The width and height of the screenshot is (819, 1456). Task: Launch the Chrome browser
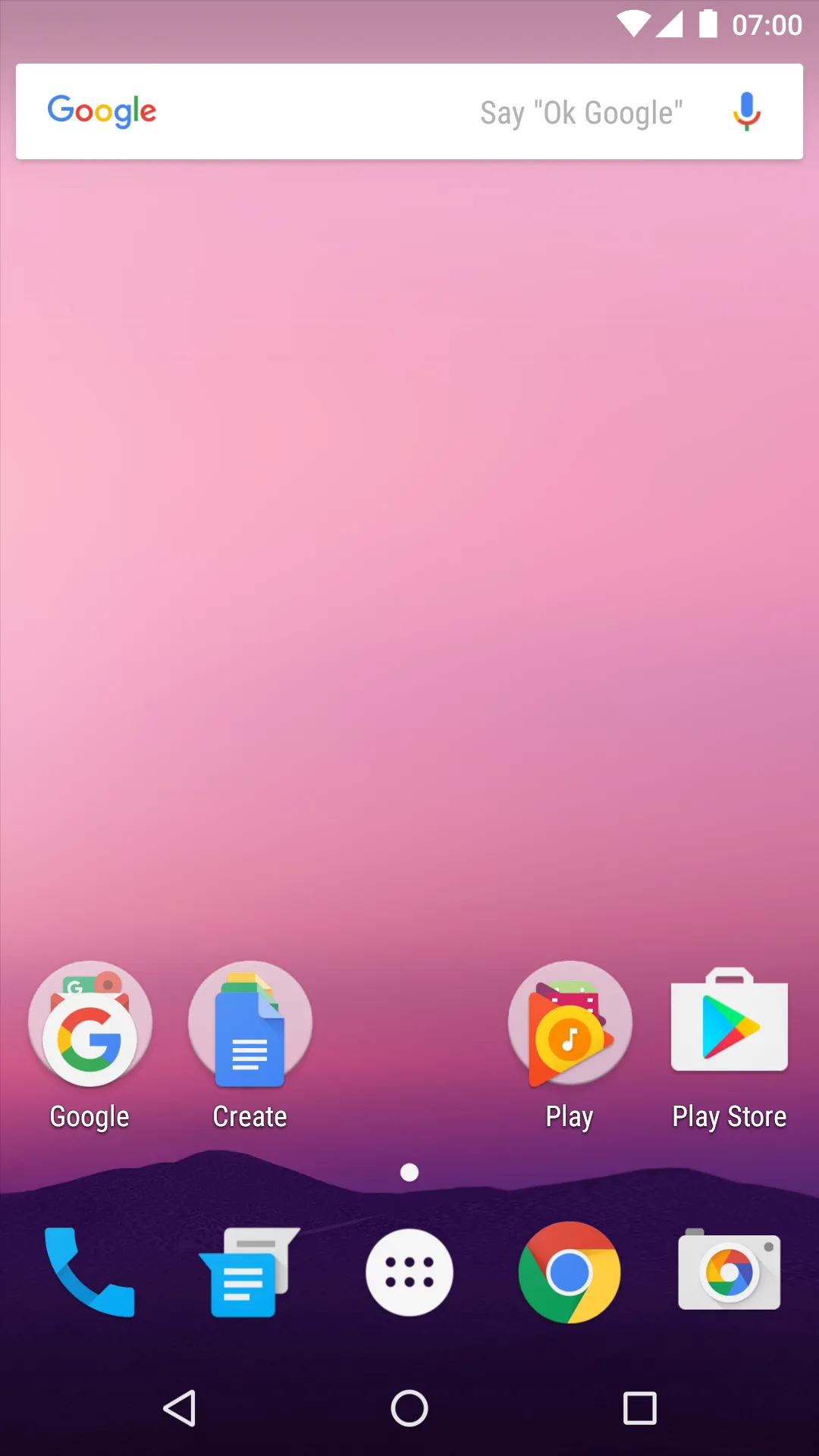[570, 1272]
